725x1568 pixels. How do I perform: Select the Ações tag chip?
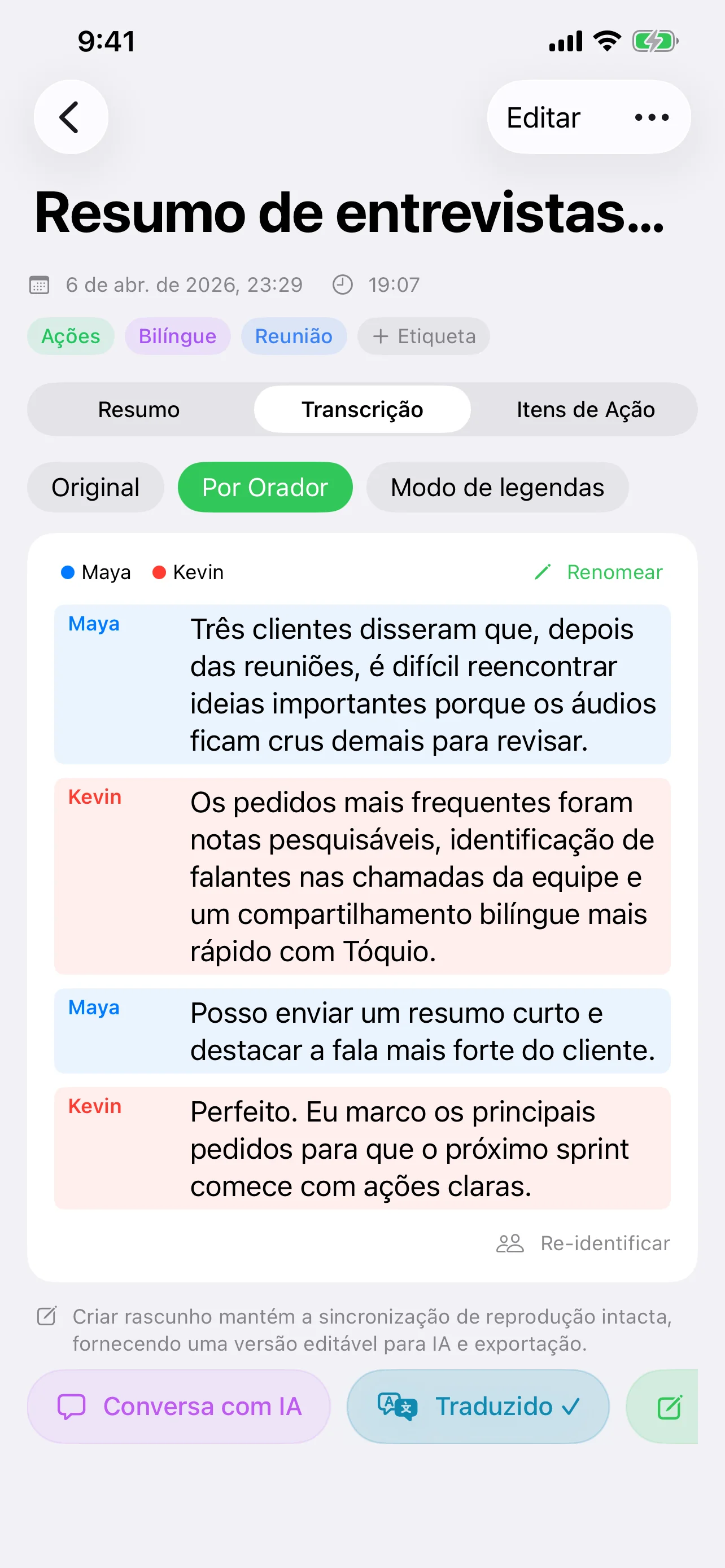[71, 336]
